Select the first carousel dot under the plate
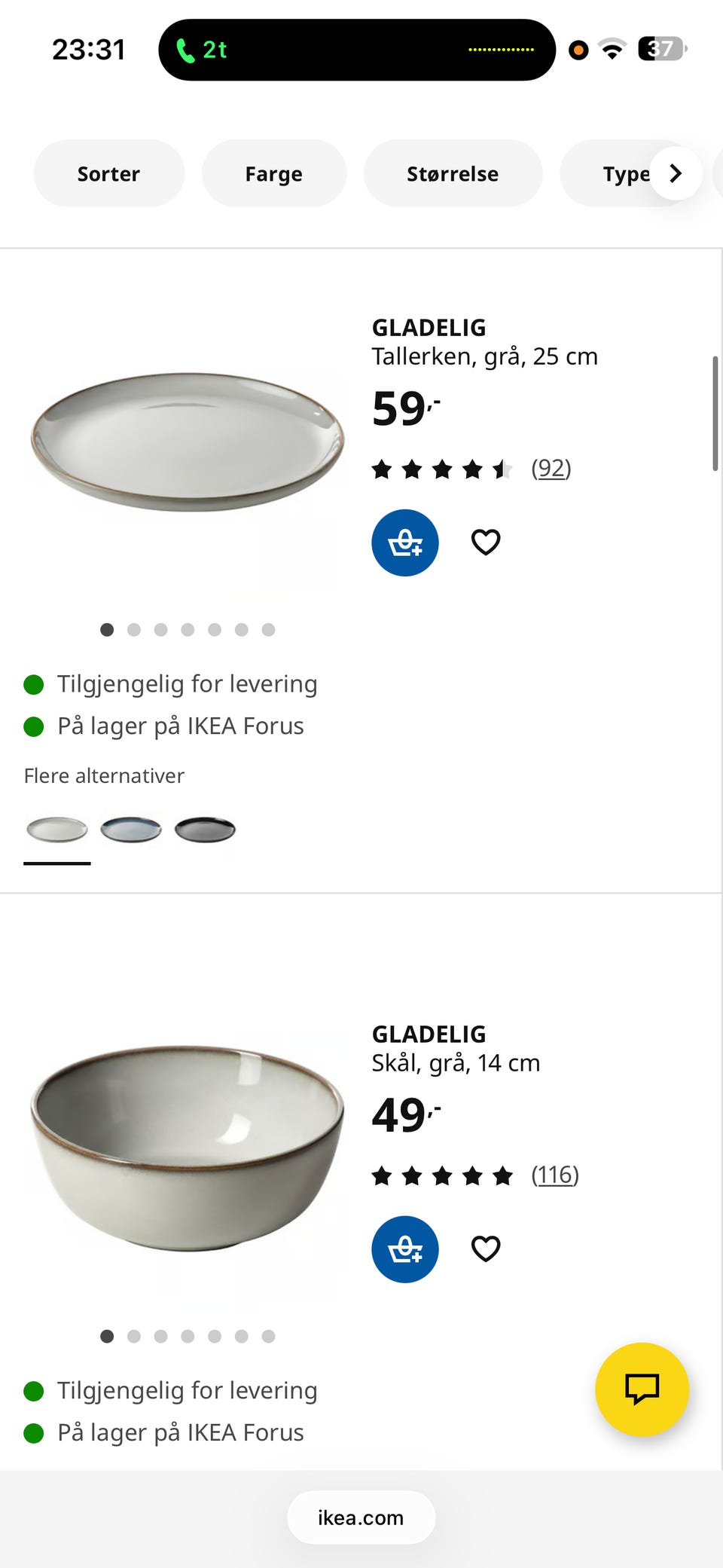Image resolution: width=723 pixels, height=1568 pixels. point(107,629)
